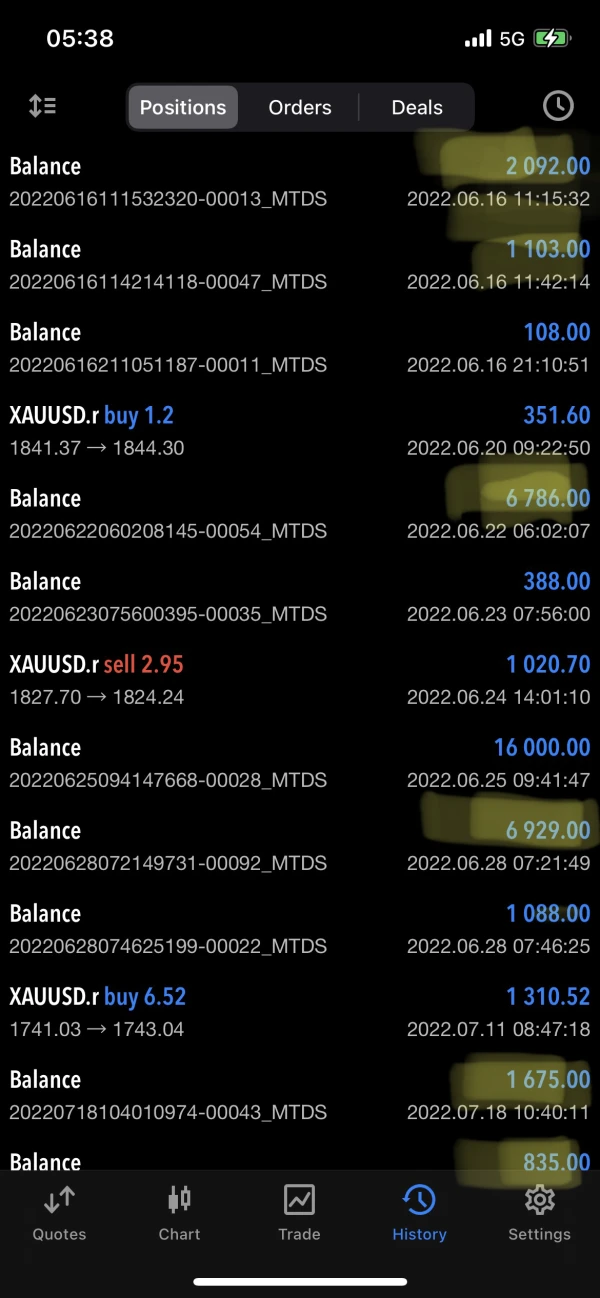The height and width of the screenshot is (1298, 600).
Task: Expand the XAUUSD.r buy 6.52 position
Action: coord(300,1011)
